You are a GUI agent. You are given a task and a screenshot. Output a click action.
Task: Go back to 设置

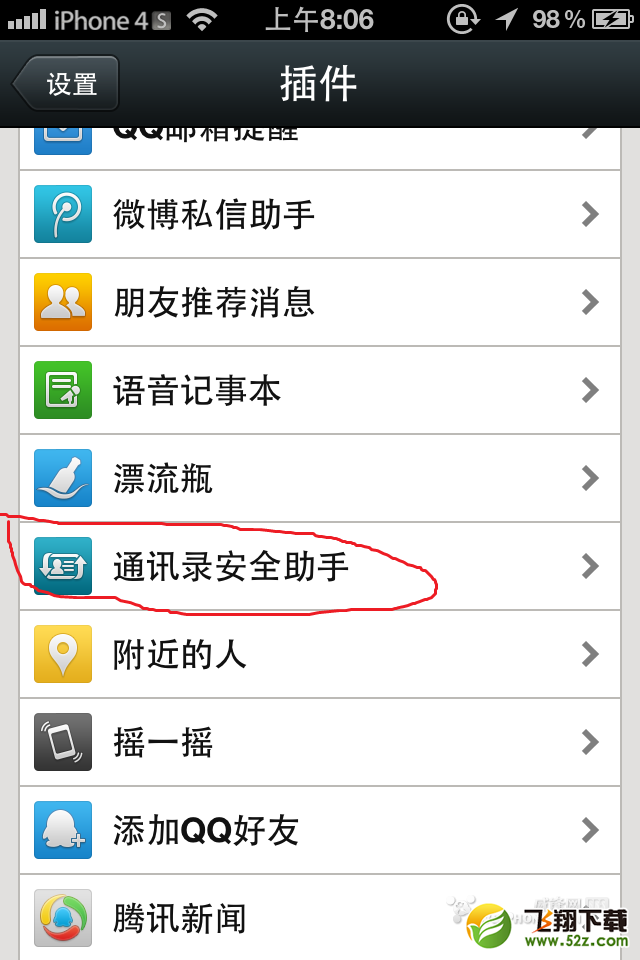67,84
